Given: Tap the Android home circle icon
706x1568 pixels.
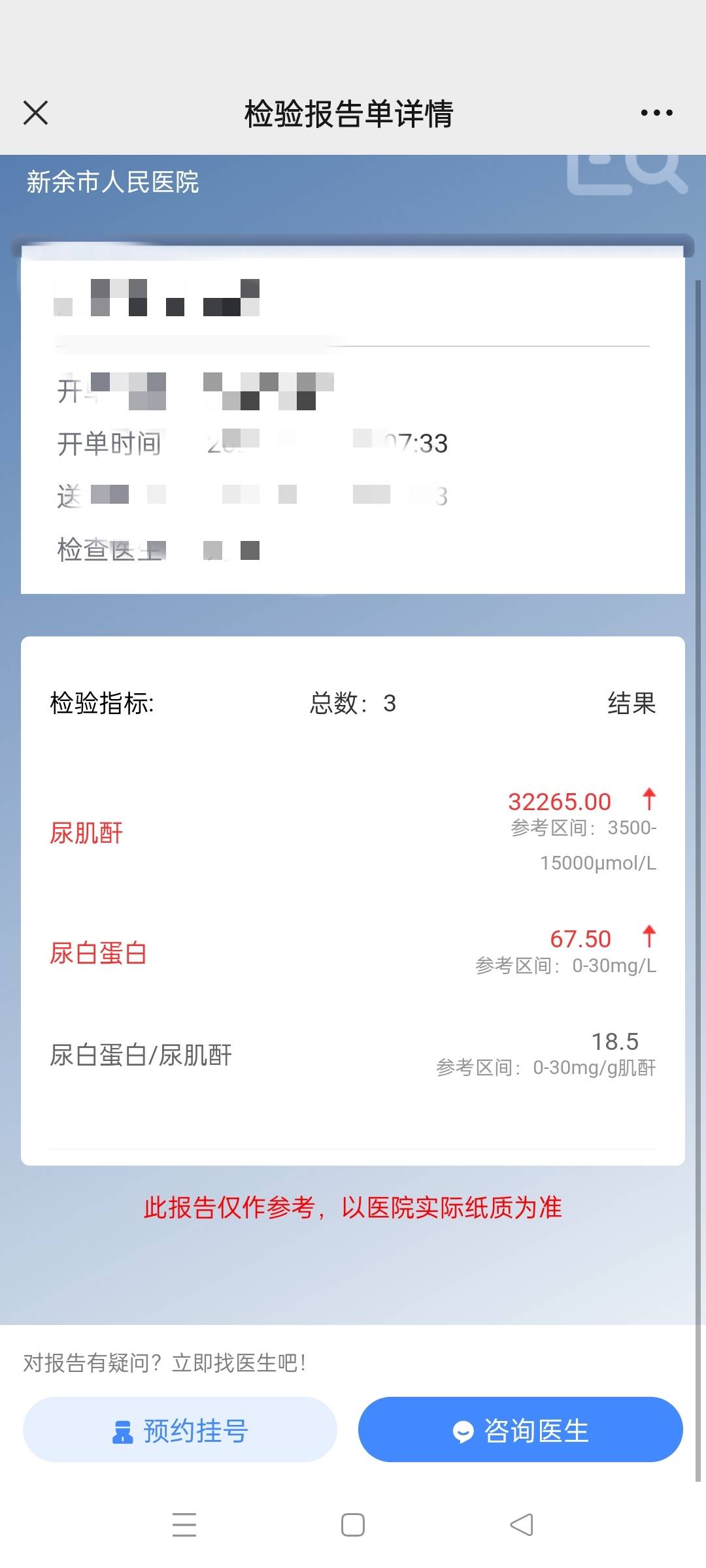Looking at the screenshot, I should pos(352,1524).
